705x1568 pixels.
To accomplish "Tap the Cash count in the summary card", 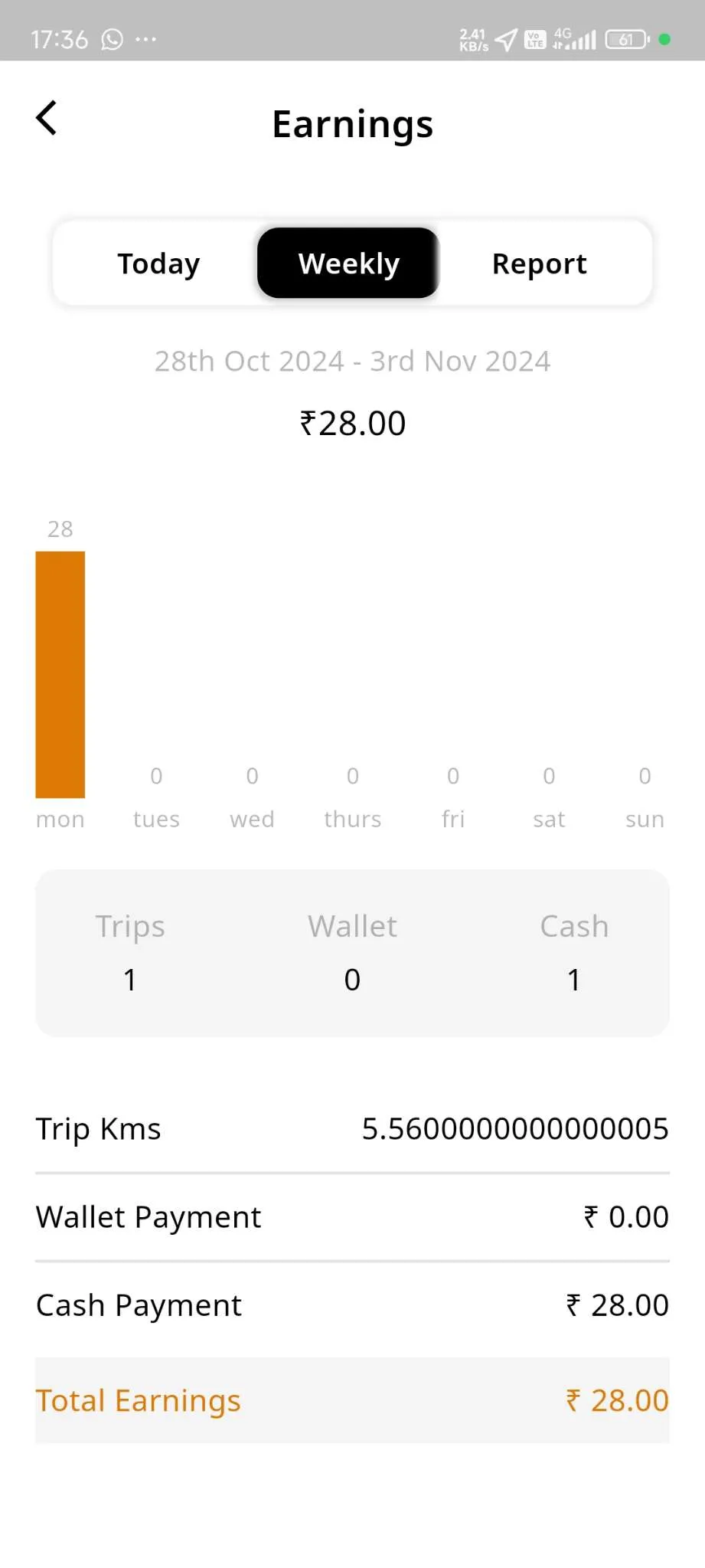I will [x=573, y=978].
